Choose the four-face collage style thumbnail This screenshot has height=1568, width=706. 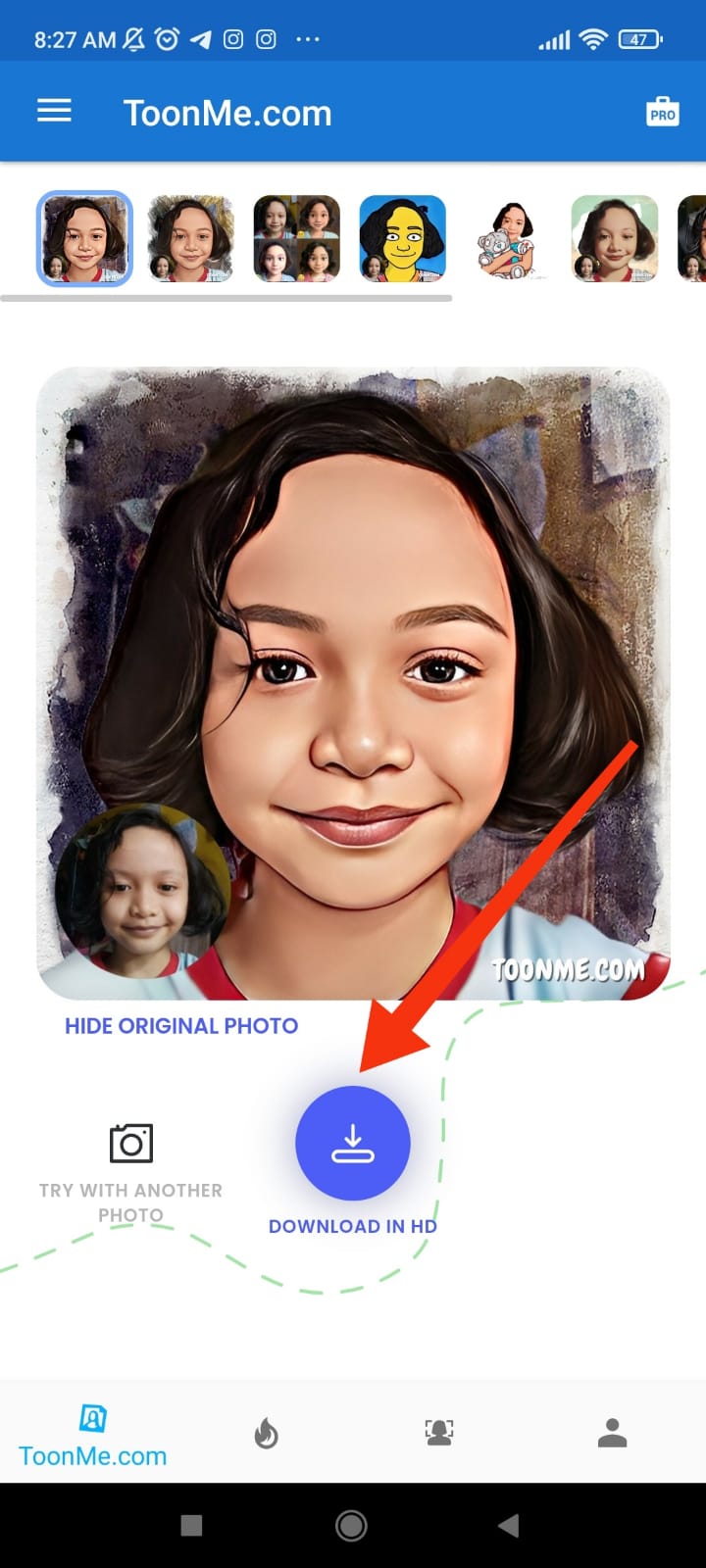(x=296, y=238)
